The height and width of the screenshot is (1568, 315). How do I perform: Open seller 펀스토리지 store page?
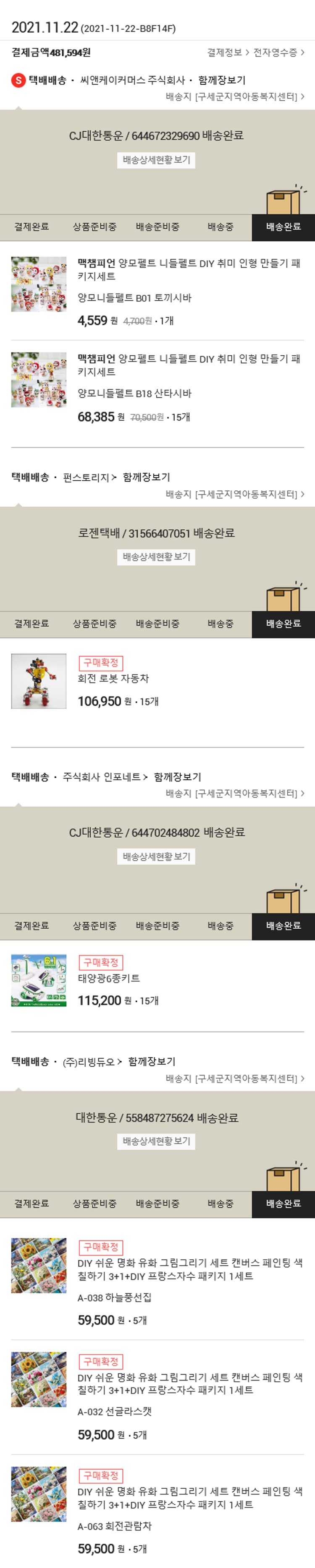89,477
